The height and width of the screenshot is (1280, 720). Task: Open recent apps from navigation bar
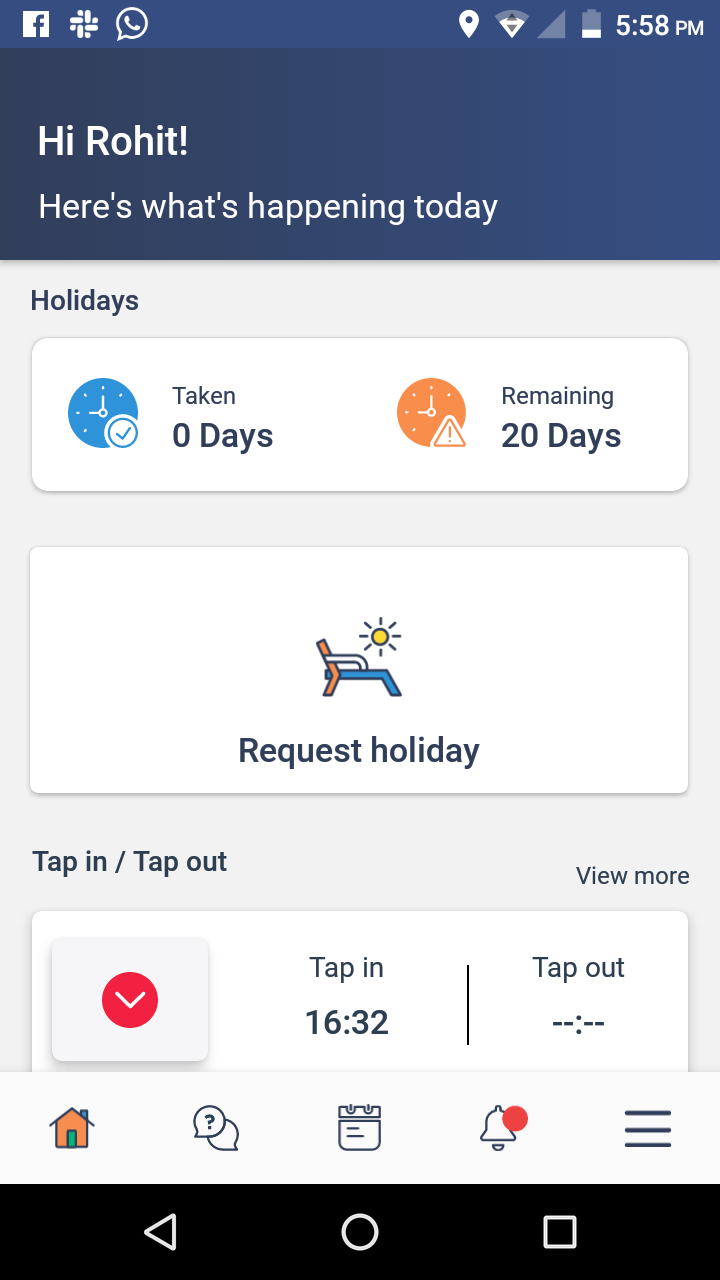pos(560,1232)
